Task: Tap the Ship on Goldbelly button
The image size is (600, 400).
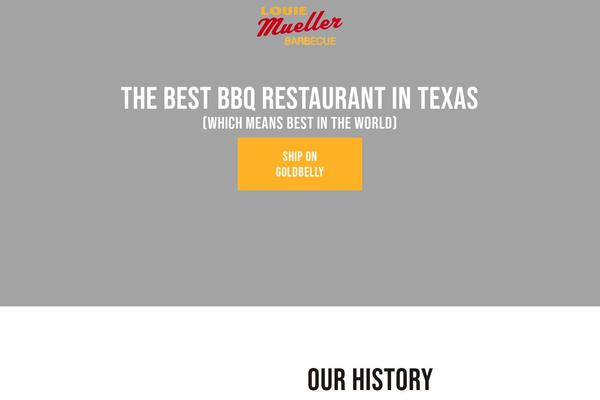Action: pos(300,164)
